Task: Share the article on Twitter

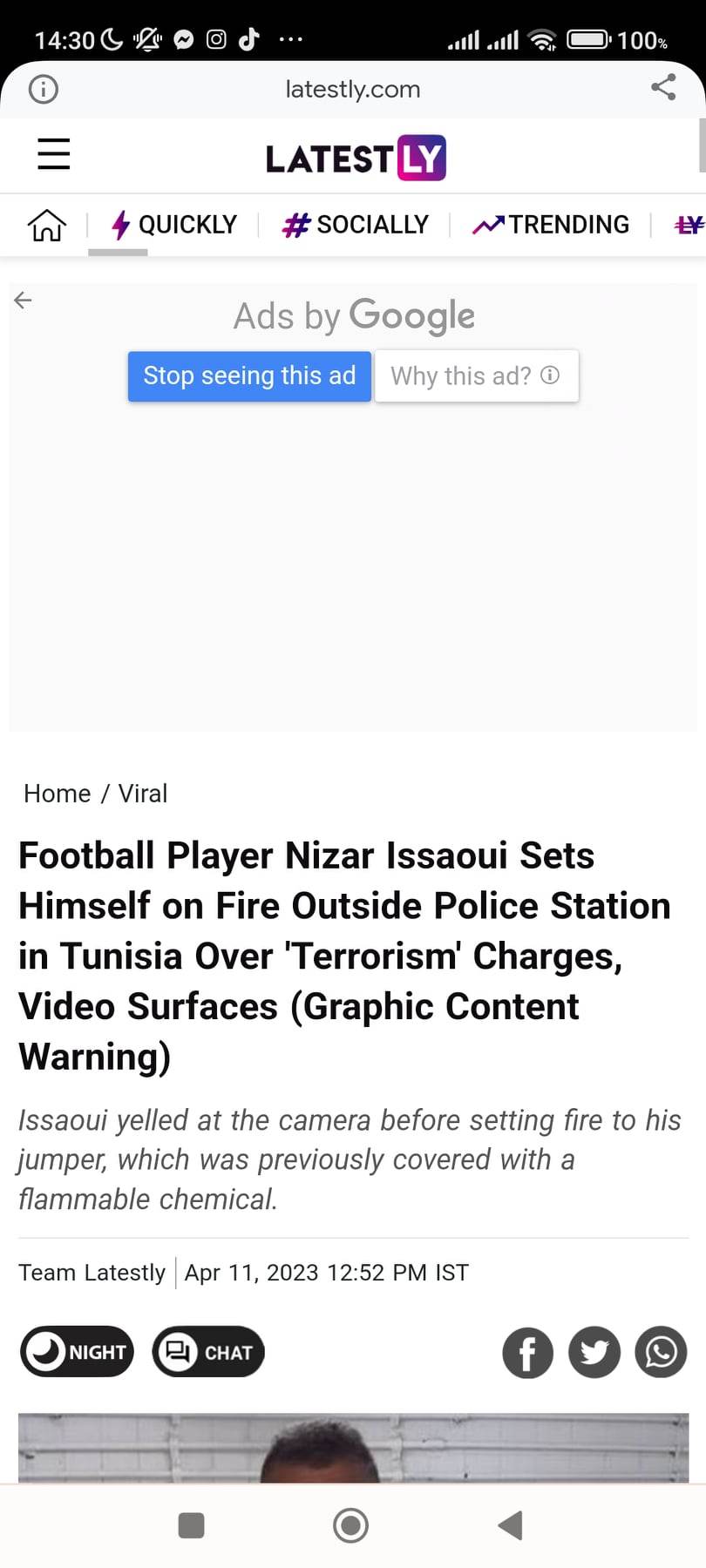Action: click(x=594, y=1353)
